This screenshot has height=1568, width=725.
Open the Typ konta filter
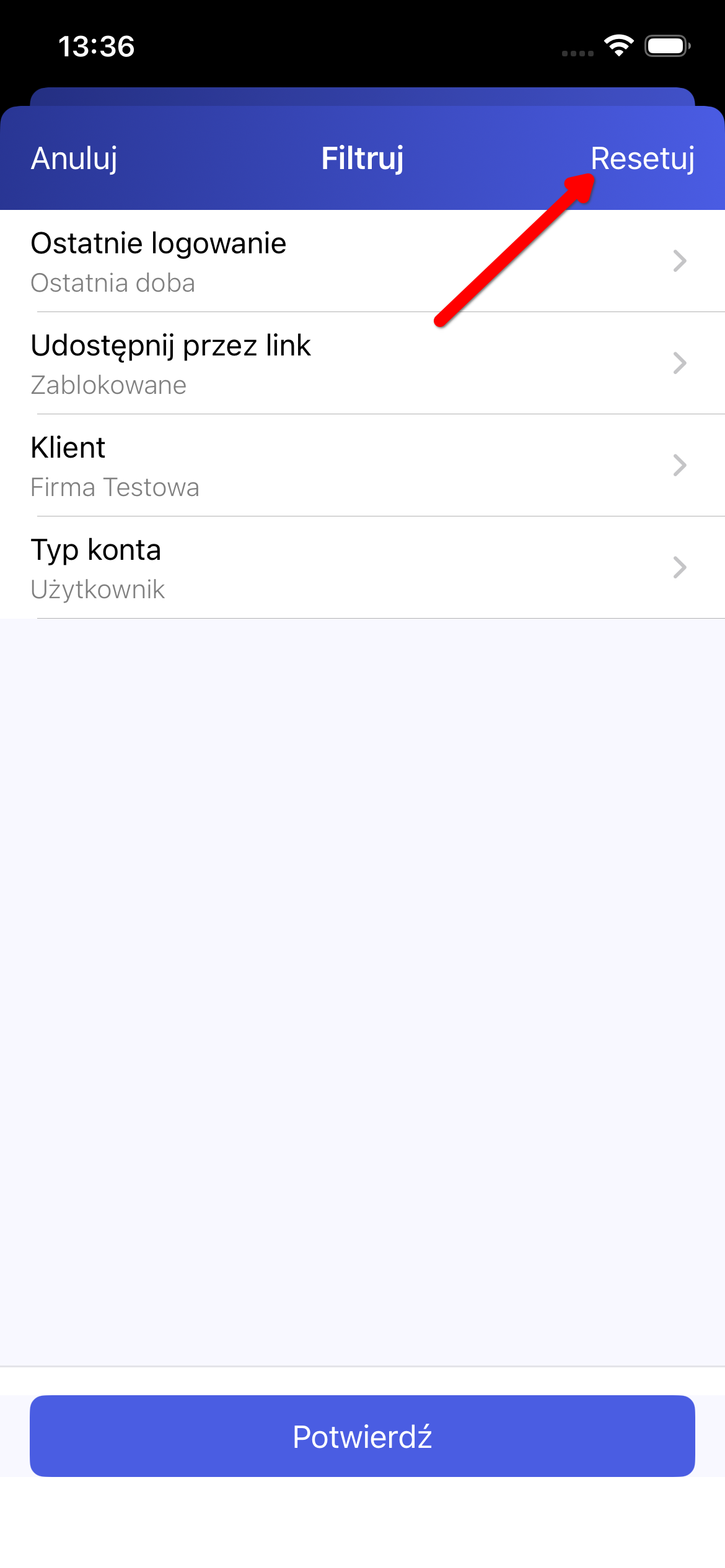(362, 568)
